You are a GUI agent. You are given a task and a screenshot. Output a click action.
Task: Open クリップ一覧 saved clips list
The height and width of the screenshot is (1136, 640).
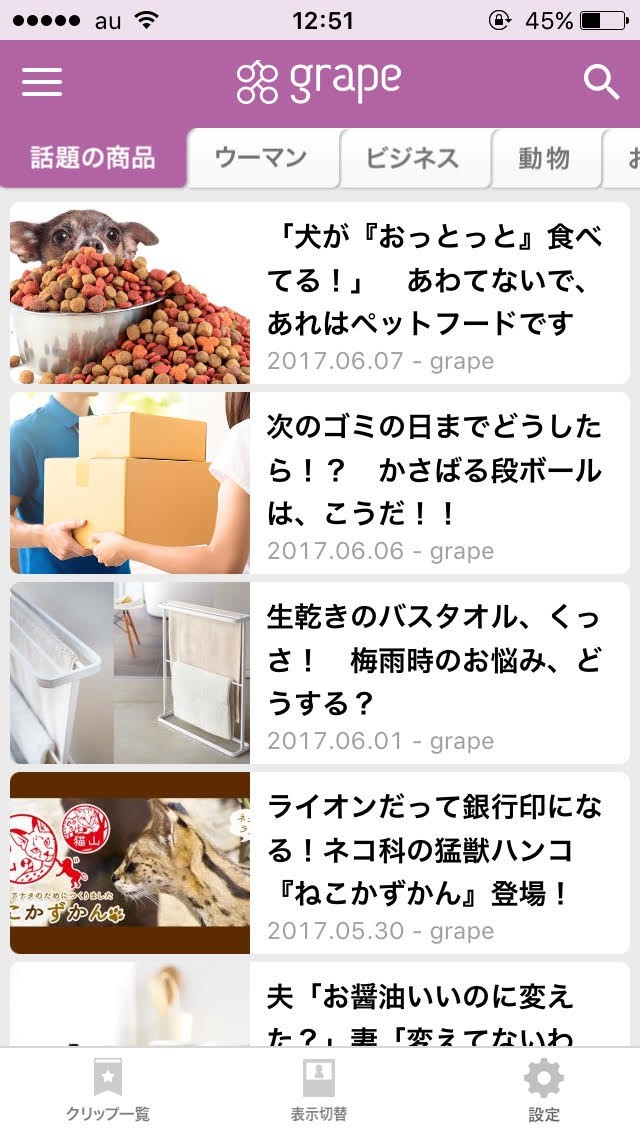click(x=108, y=1092)
